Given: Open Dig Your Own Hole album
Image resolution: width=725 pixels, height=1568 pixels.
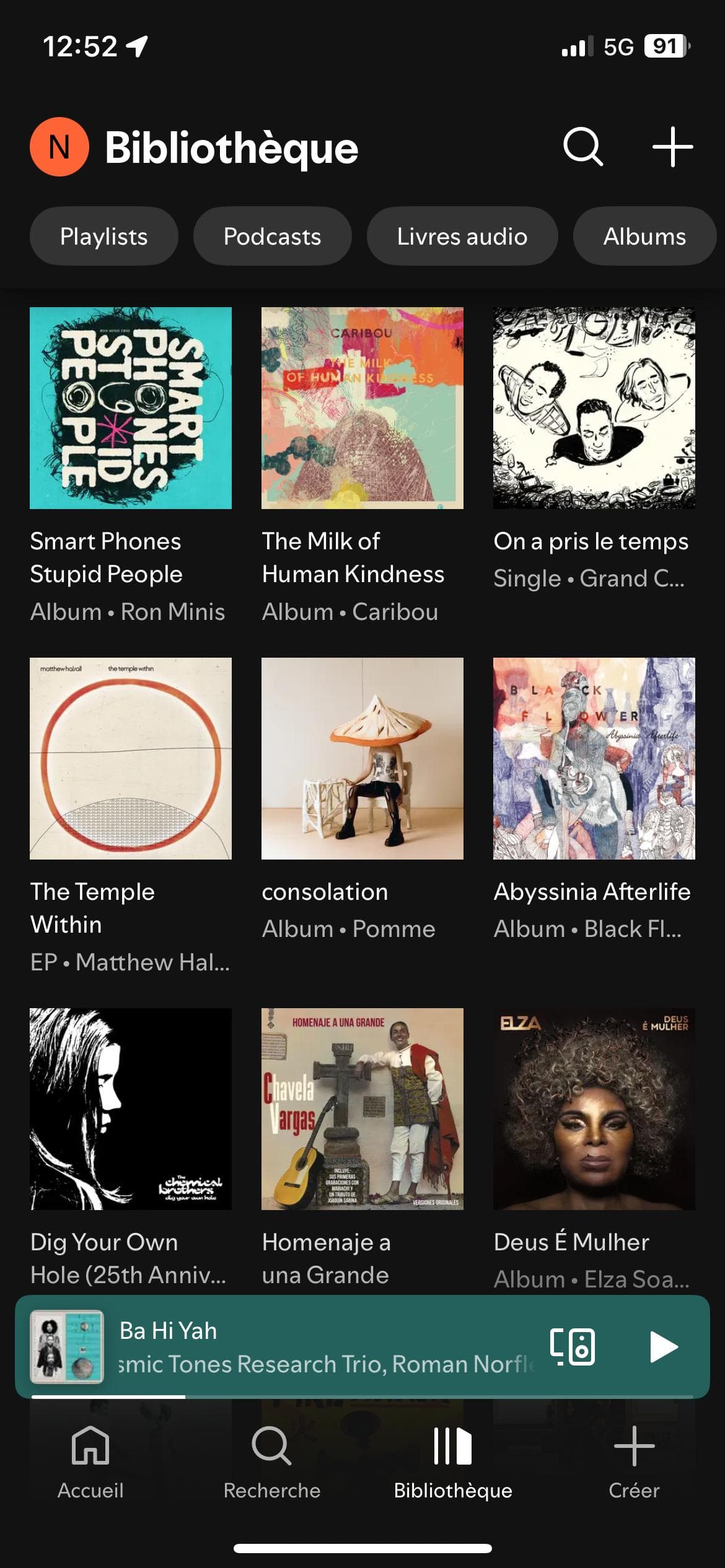Looking at the screenshot, I should pos(131,1109).
